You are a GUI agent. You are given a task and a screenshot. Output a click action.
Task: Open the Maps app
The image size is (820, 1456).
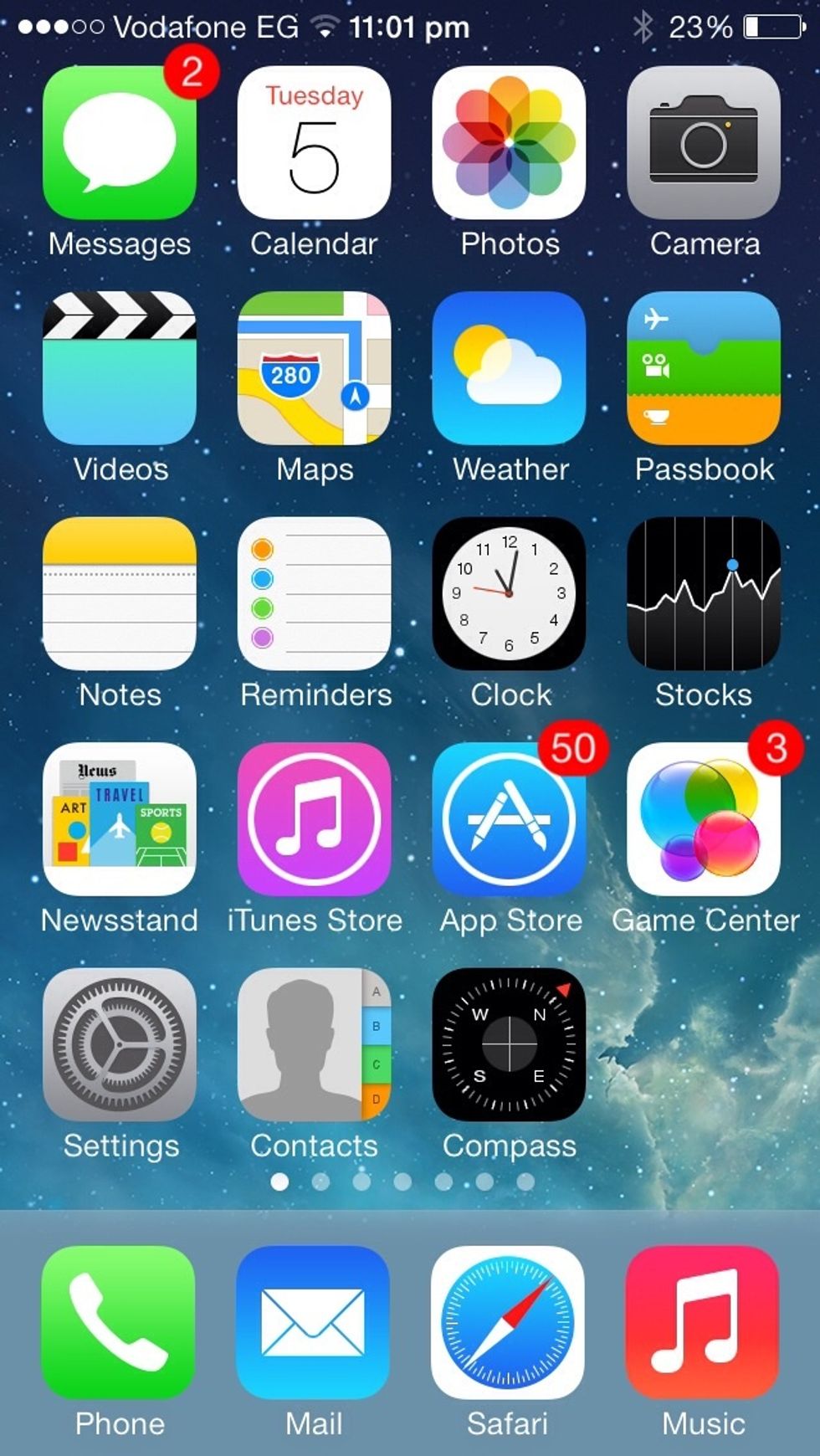(314, 370)
